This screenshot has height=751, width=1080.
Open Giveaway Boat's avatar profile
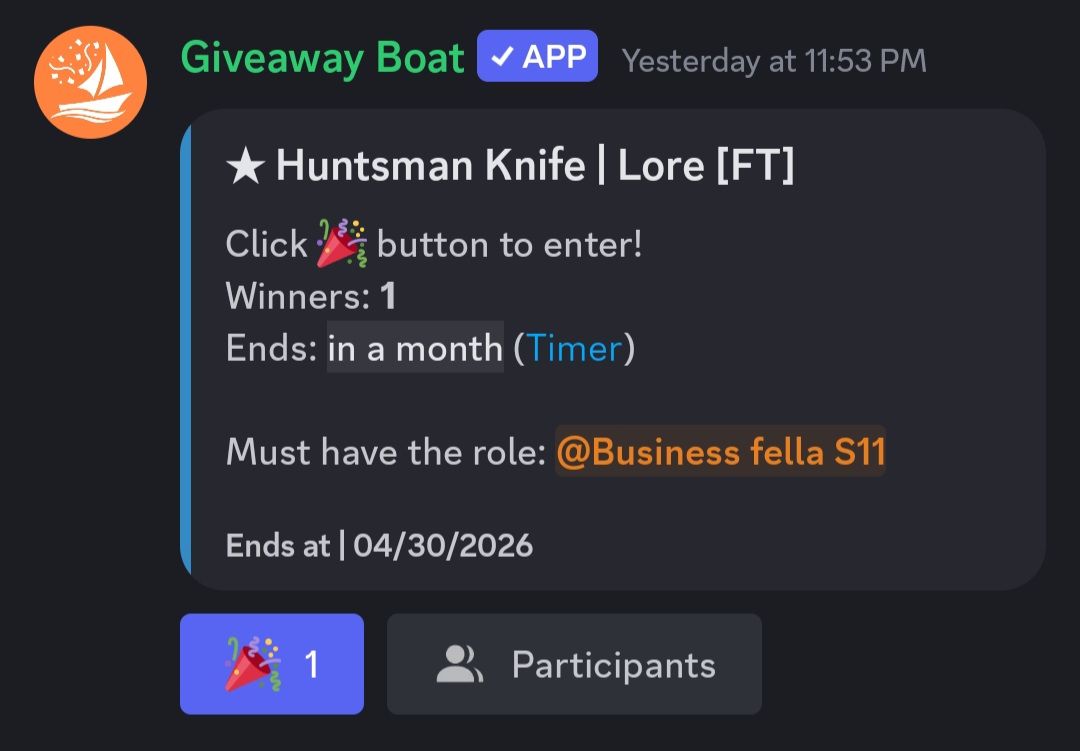90,82
